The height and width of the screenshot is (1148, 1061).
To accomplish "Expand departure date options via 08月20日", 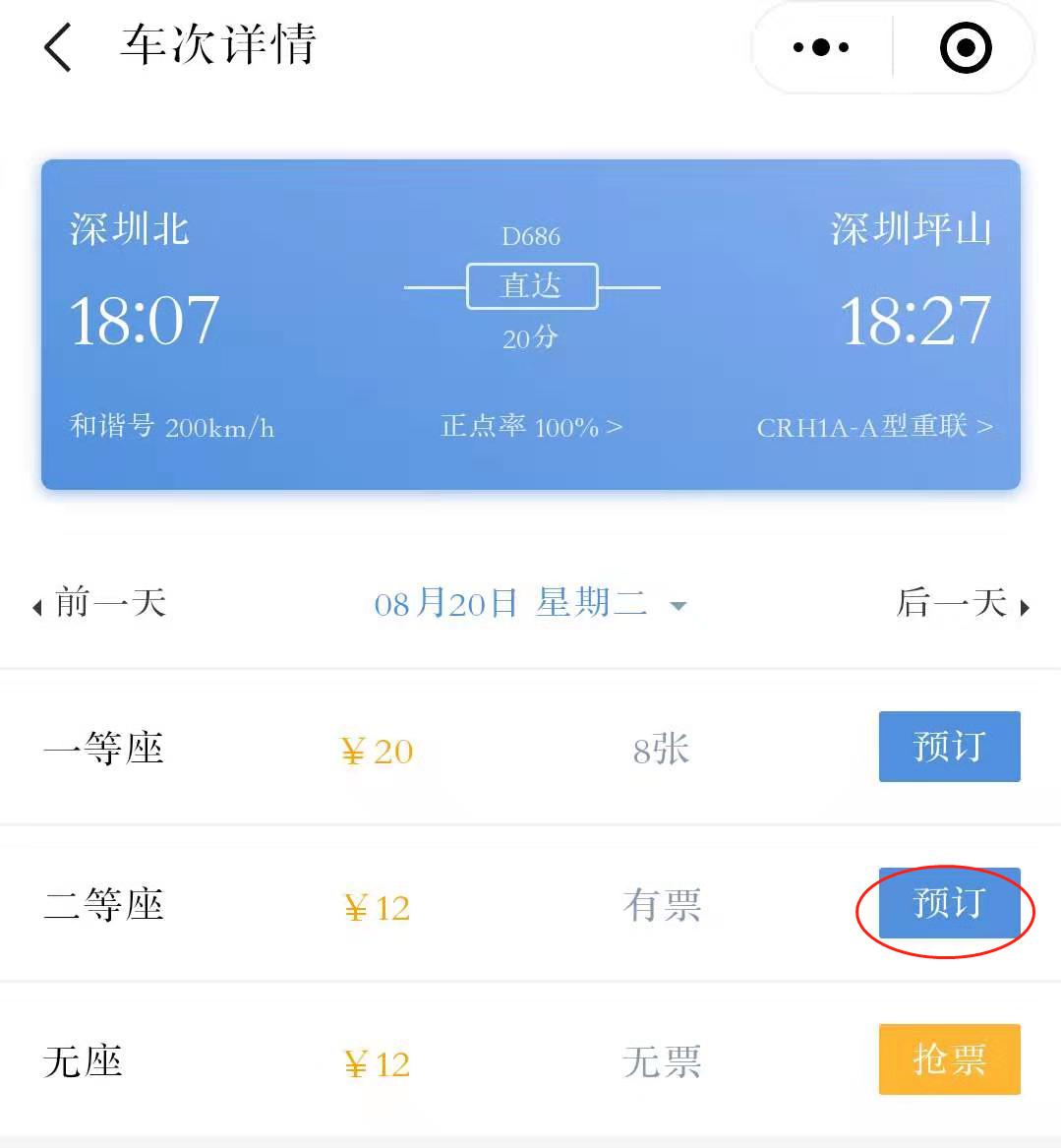I will [444, 604].
